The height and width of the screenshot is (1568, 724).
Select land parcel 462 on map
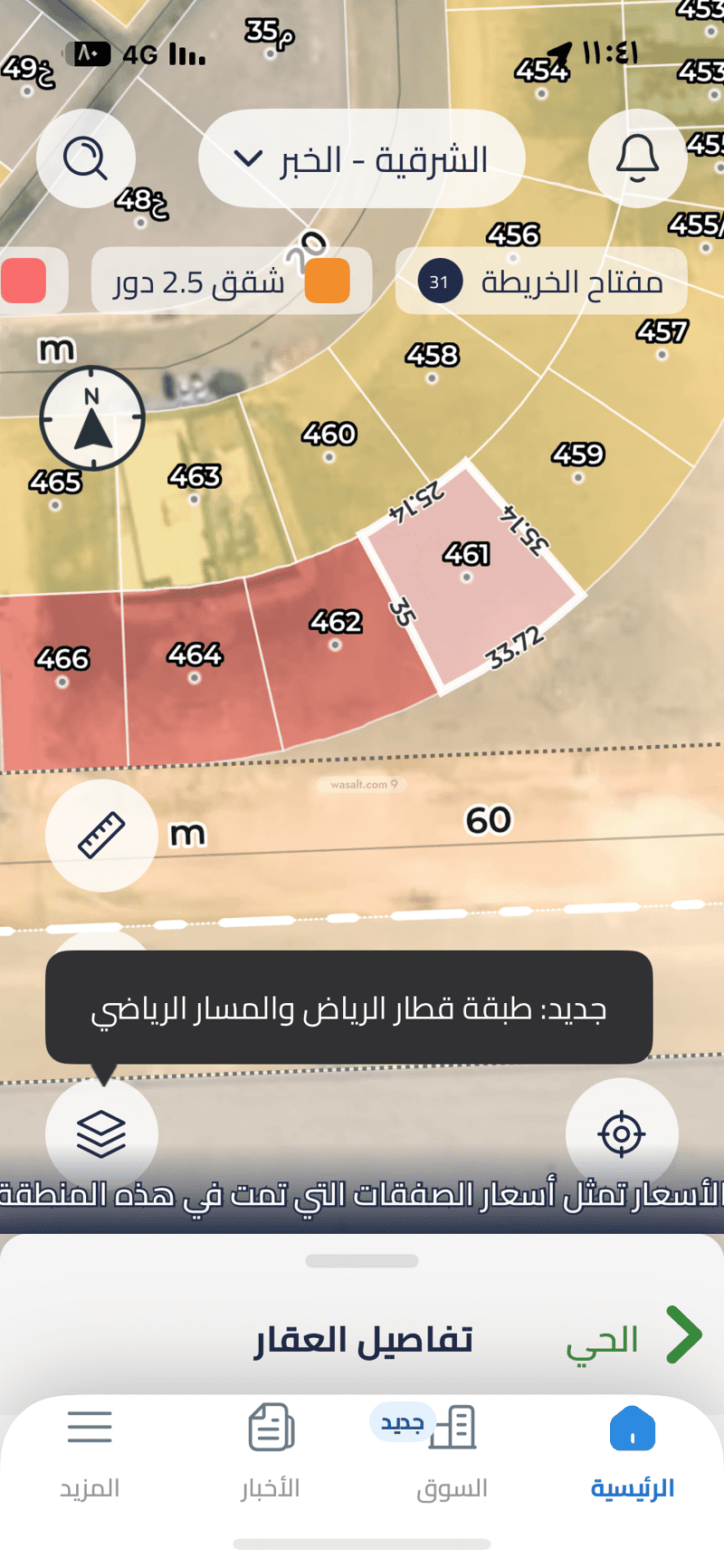[x=336, y=634]
